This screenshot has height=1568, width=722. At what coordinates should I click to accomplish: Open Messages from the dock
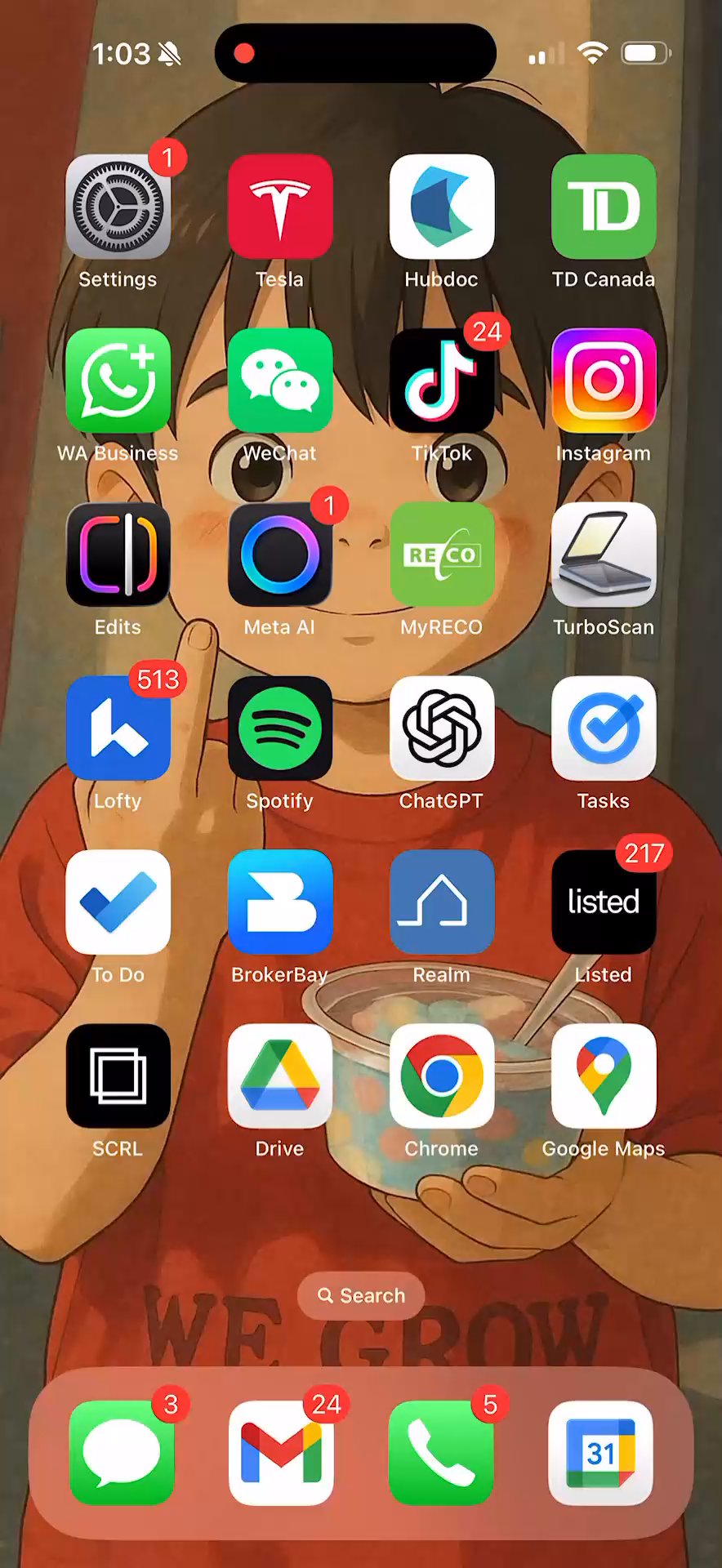coord(122,1453)
